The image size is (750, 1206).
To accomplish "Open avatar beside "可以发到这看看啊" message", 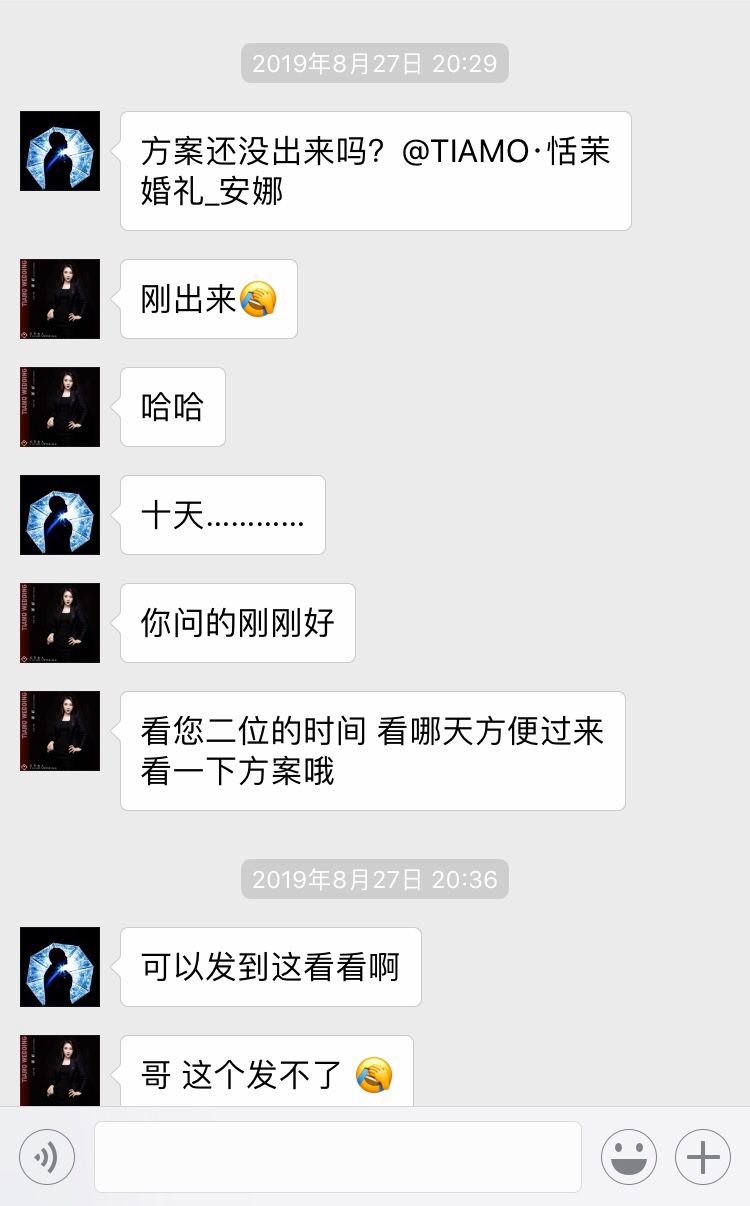I will tap(60, 967).
